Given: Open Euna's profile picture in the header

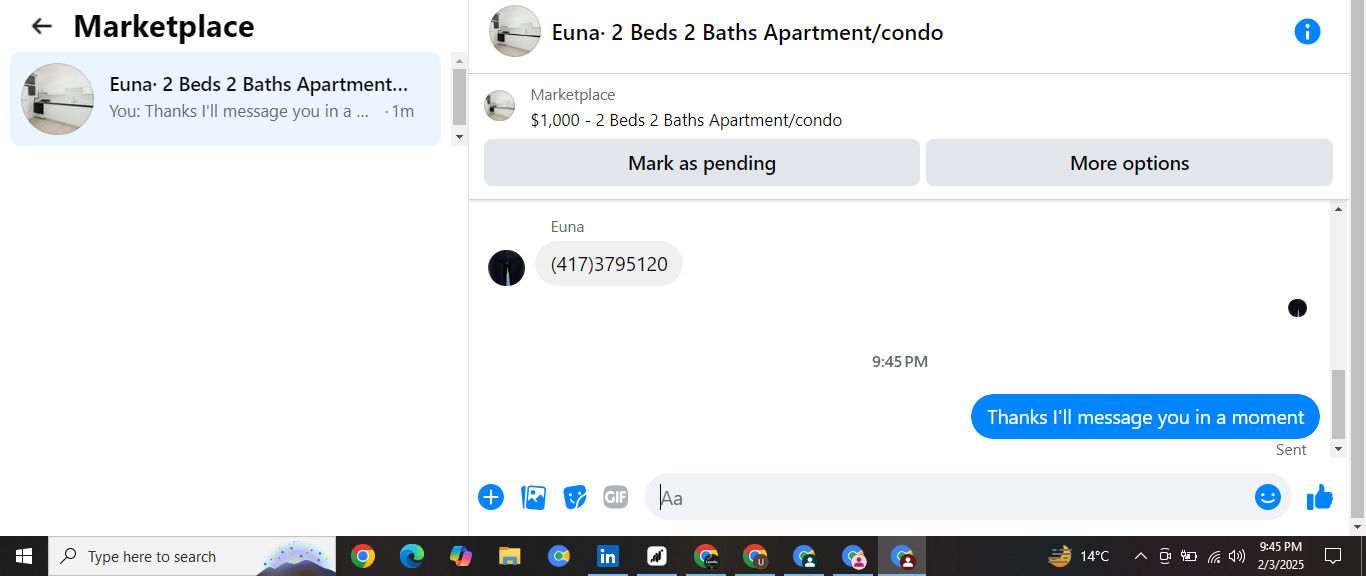Looking at the screenshot, I should [x=515, y=31].
